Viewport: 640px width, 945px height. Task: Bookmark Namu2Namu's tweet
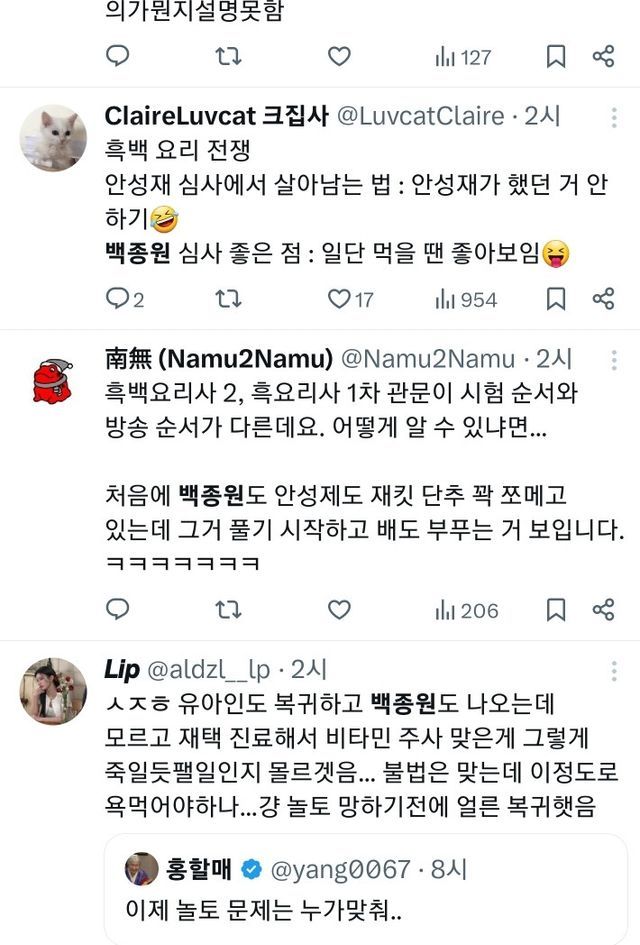[555, 610]
